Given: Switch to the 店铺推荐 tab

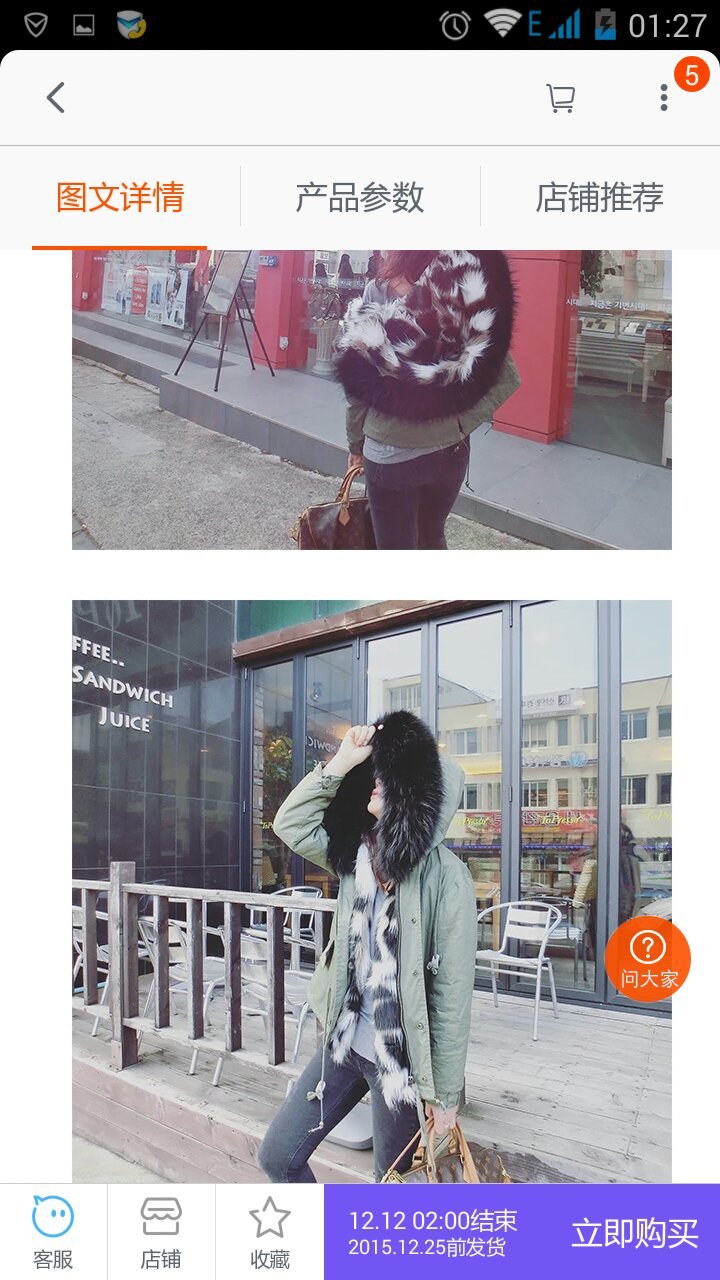Looking at the screenshot, I should click(600, 197).
